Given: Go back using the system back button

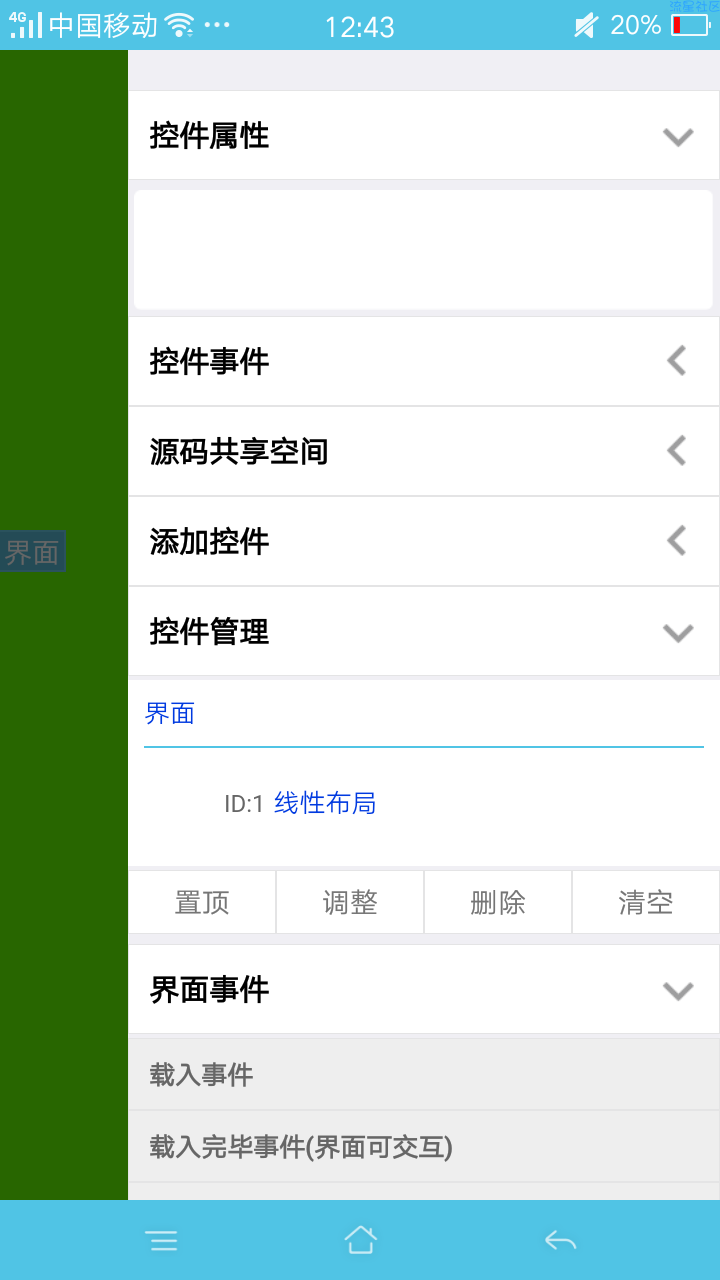Looking at the screenshot, I should click(560, 1241).
